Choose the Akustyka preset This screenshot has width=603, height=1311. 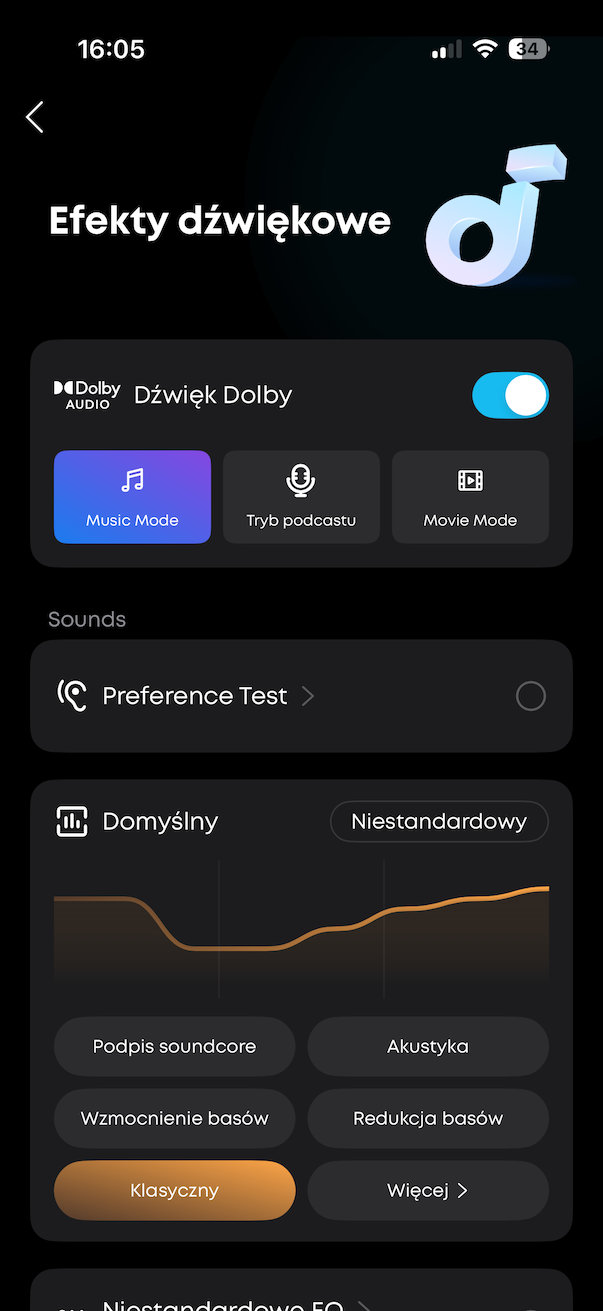click(x=428, y=1047)
